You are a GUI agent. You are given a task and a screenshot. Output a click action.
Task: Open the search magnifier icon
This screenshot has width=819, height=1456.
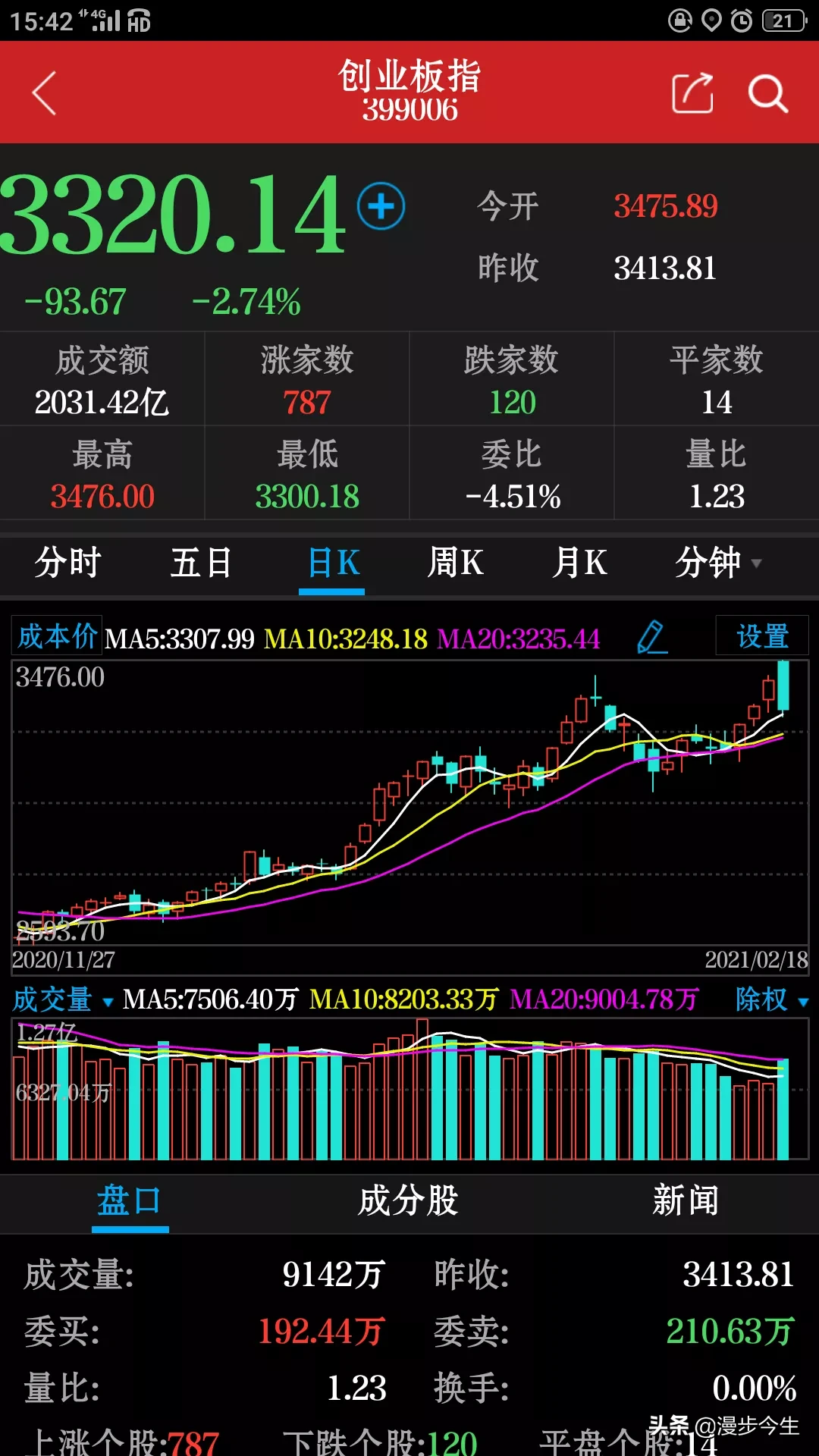click(x=767, y=93)
